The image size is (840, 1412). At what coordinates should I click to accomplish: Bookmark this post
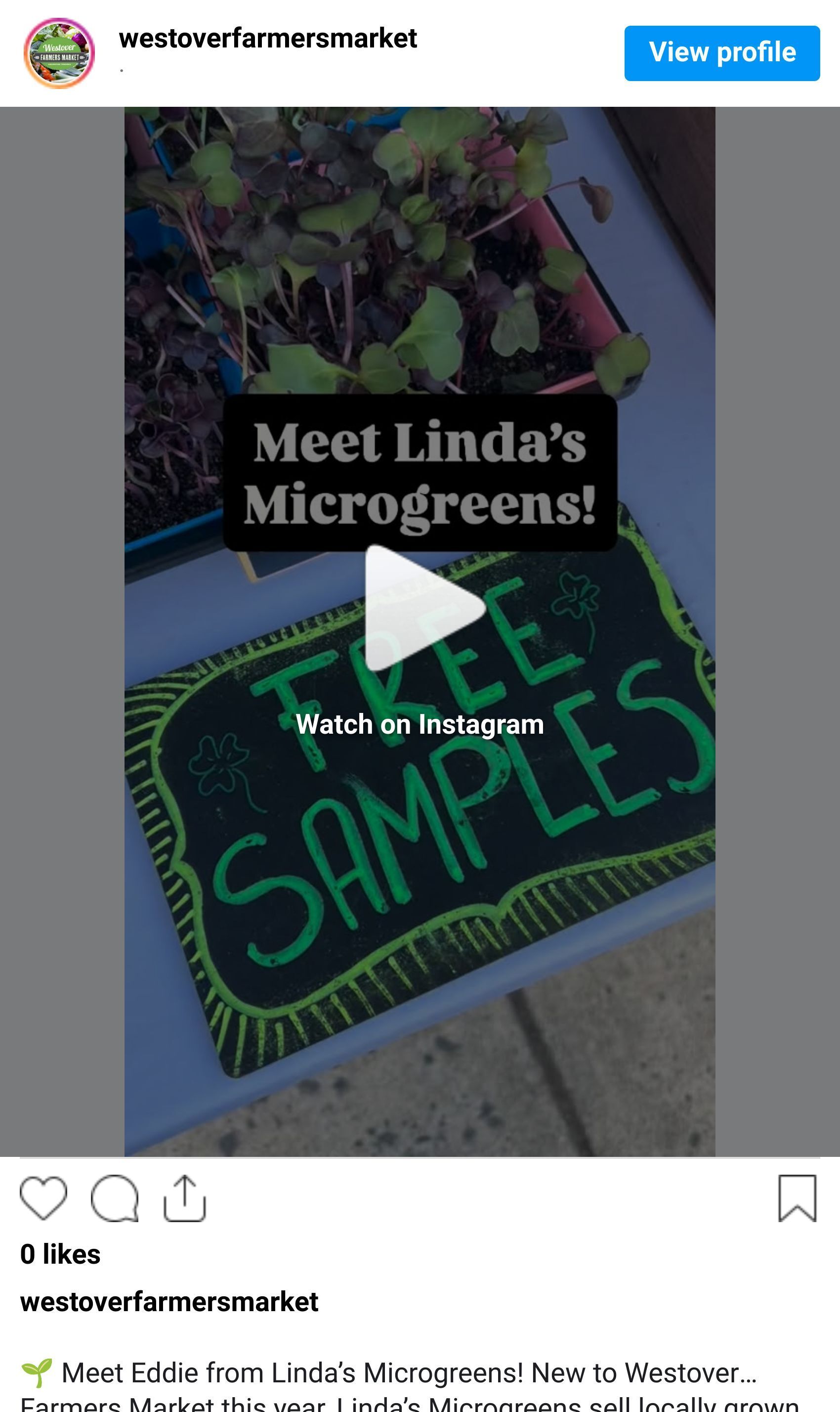[797, 1197]
